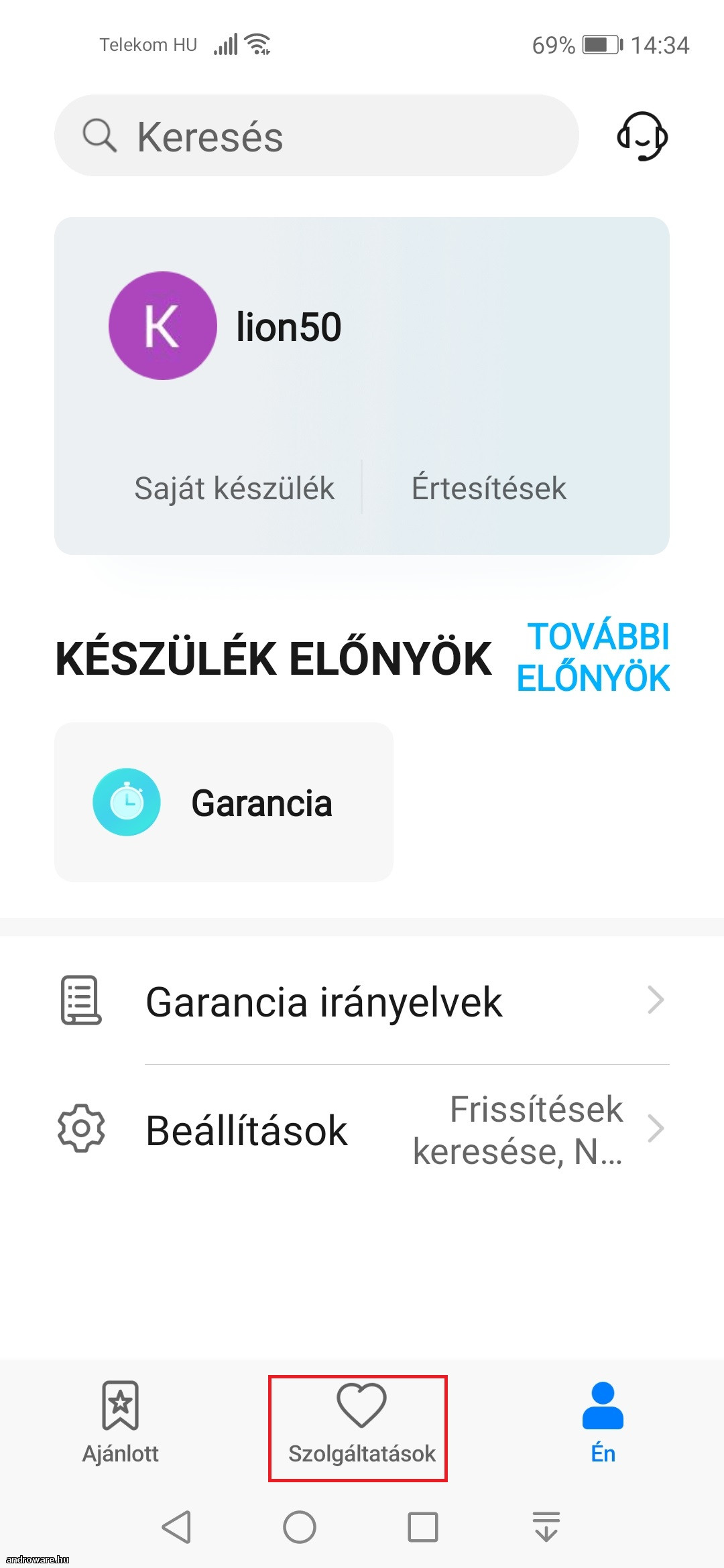This screenshot has height=1568, width=724.
Task: Hide the navigation bar with the down-arrow icon
Action: click(546, 1527)
